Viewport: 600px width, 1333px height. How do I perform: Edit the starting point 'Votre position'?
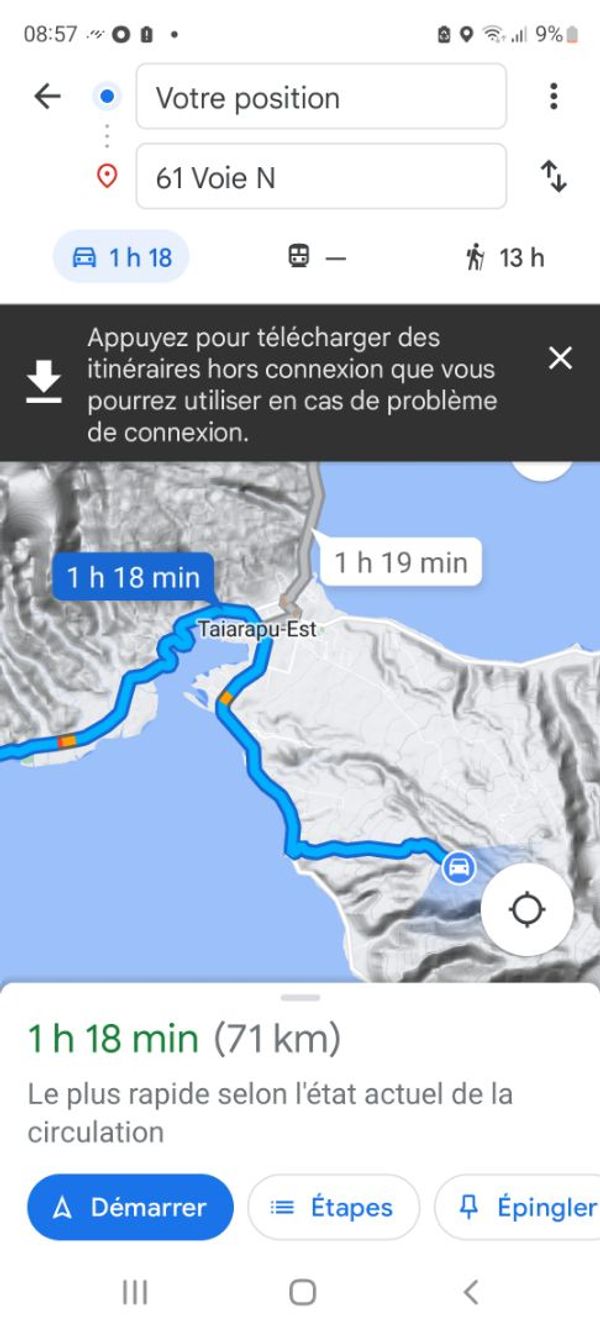(321, 97)
